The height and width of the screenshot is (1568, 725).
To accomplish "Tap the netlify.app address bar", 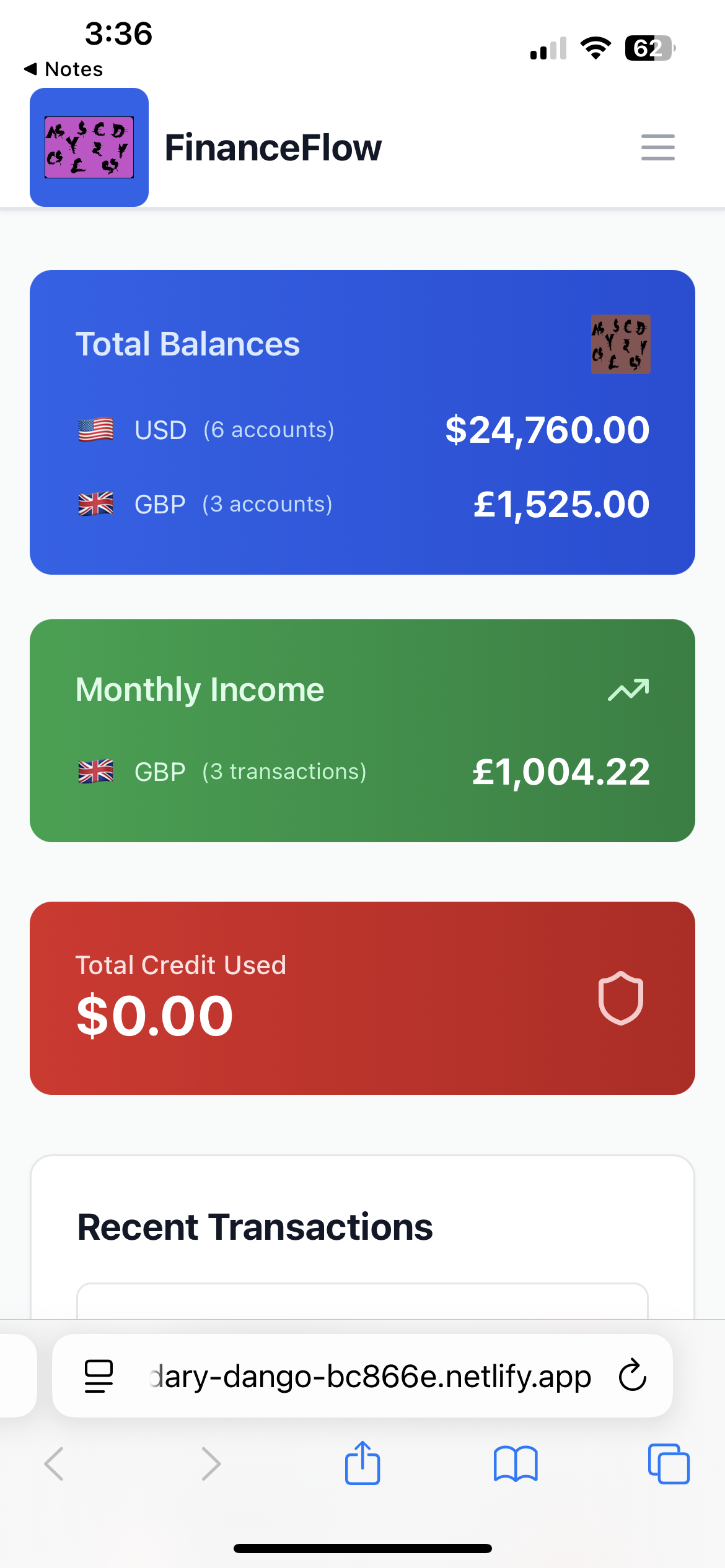I will click(362, 1375).
